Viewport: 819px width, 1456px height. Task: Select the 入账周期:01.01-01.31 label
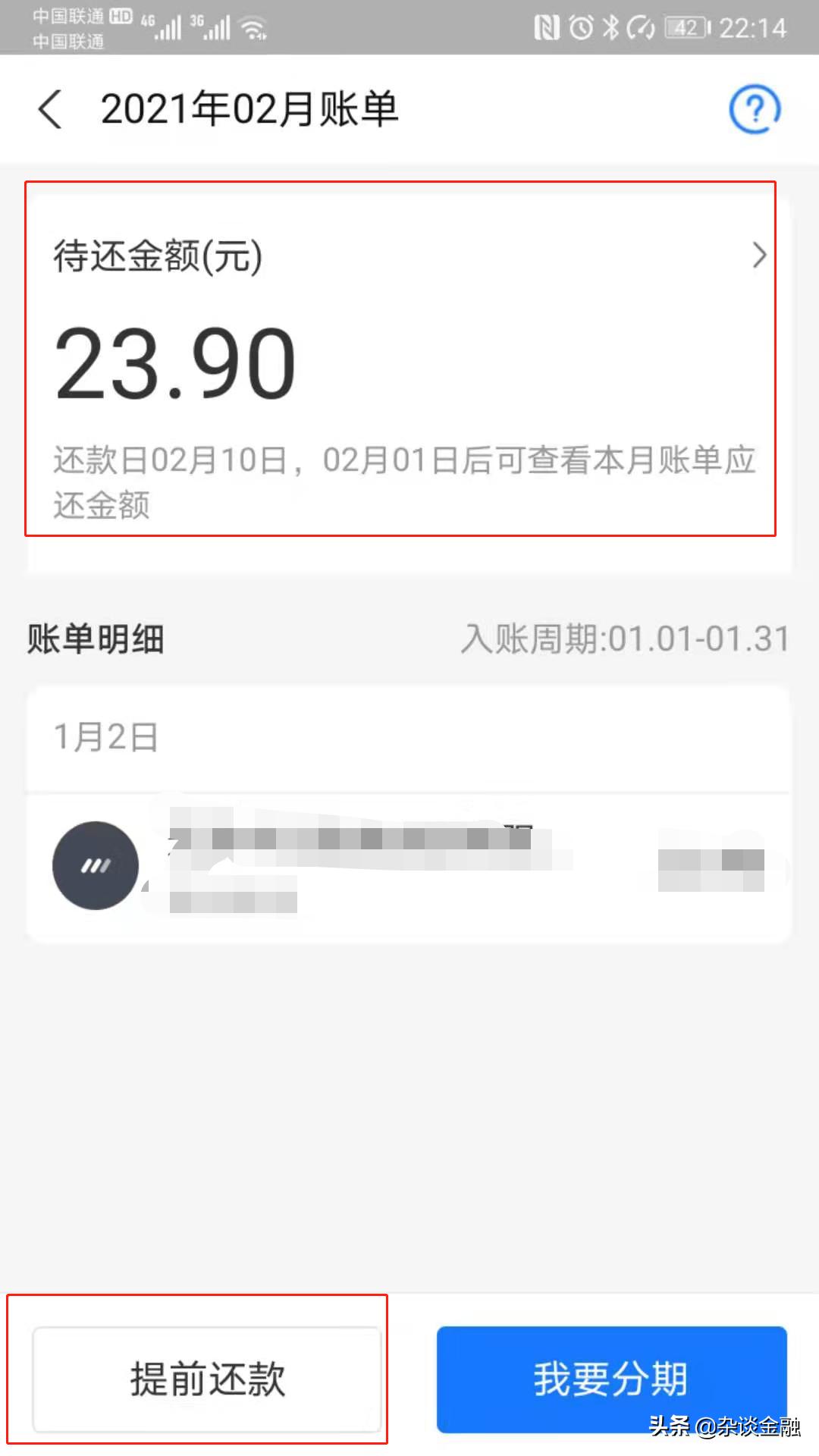[625, 639]
